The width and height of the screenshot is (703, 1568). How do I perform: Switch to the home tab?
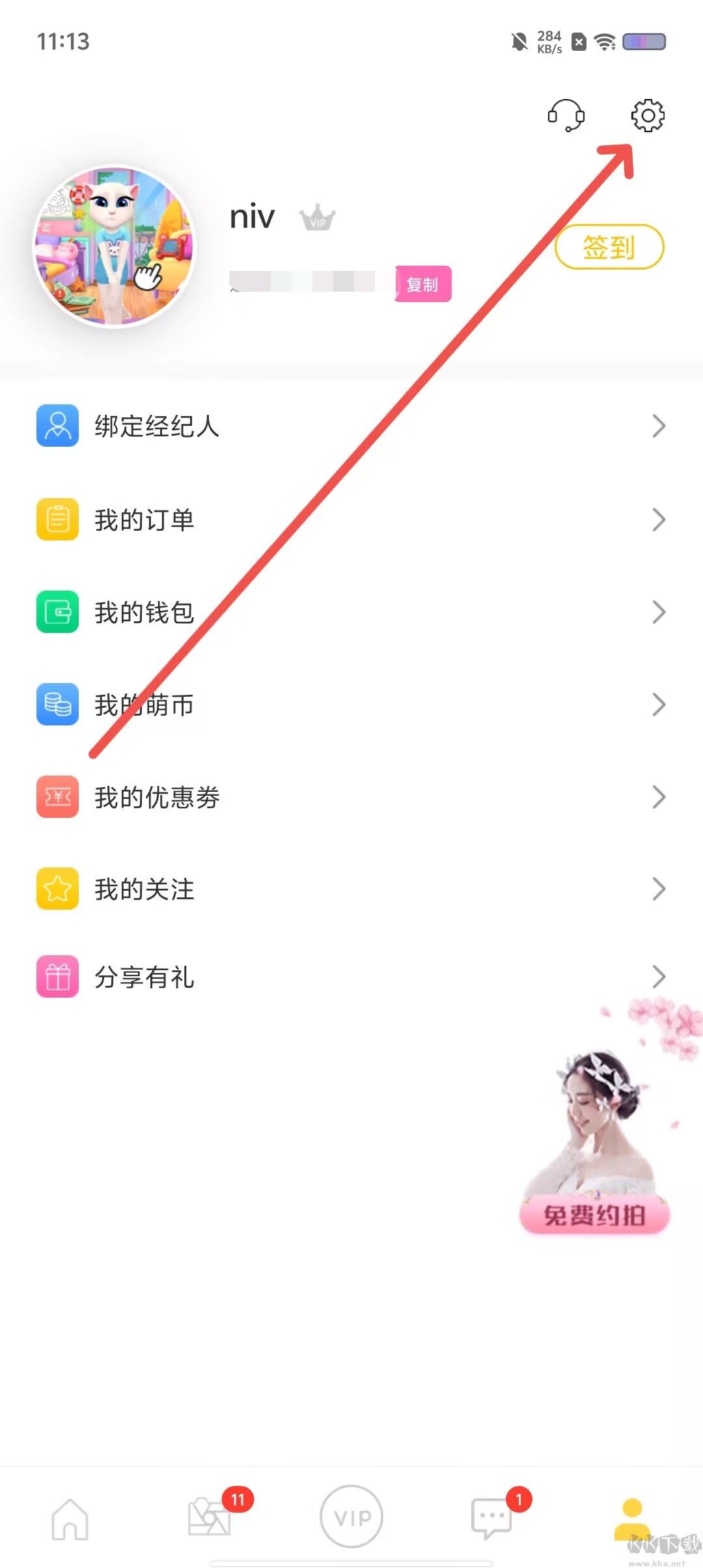pyautogui.click(x=70, y=1519)
